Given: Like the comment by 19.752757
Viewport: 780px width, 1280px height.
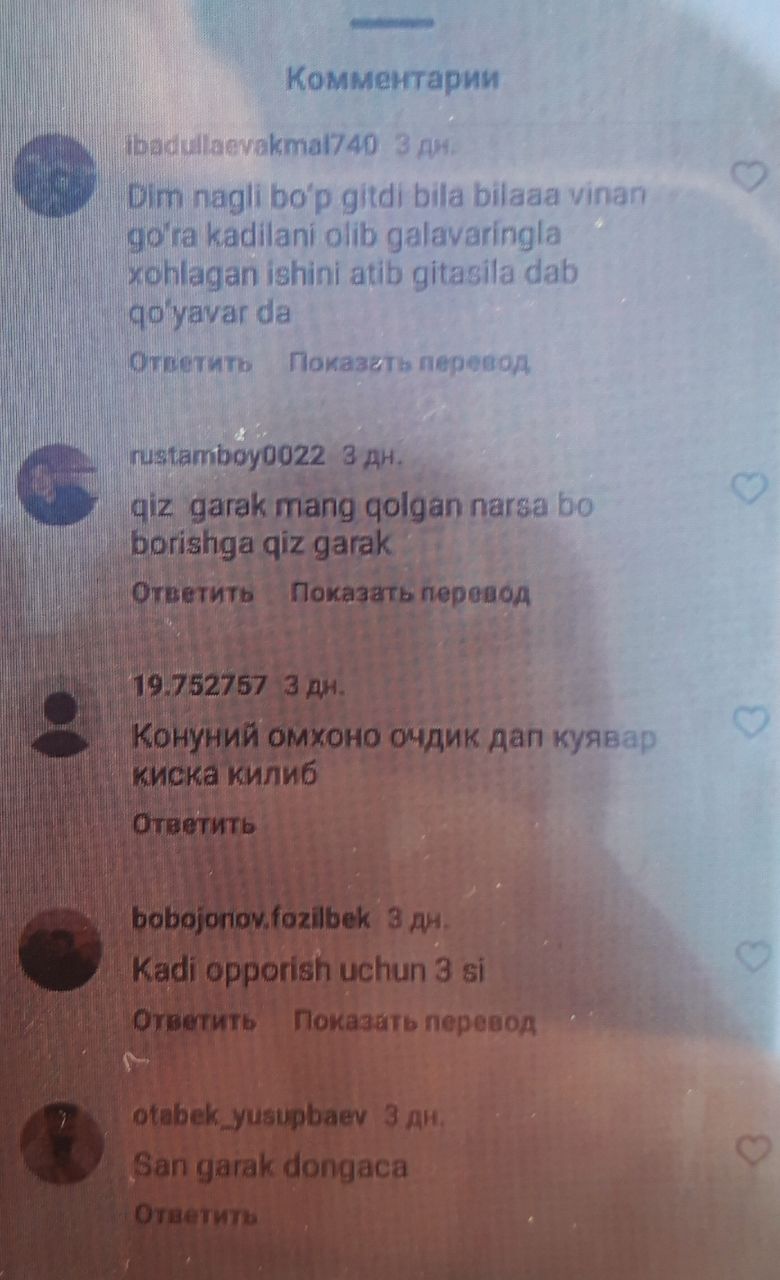Looking at the screenshot, I should tap(751, 721).
